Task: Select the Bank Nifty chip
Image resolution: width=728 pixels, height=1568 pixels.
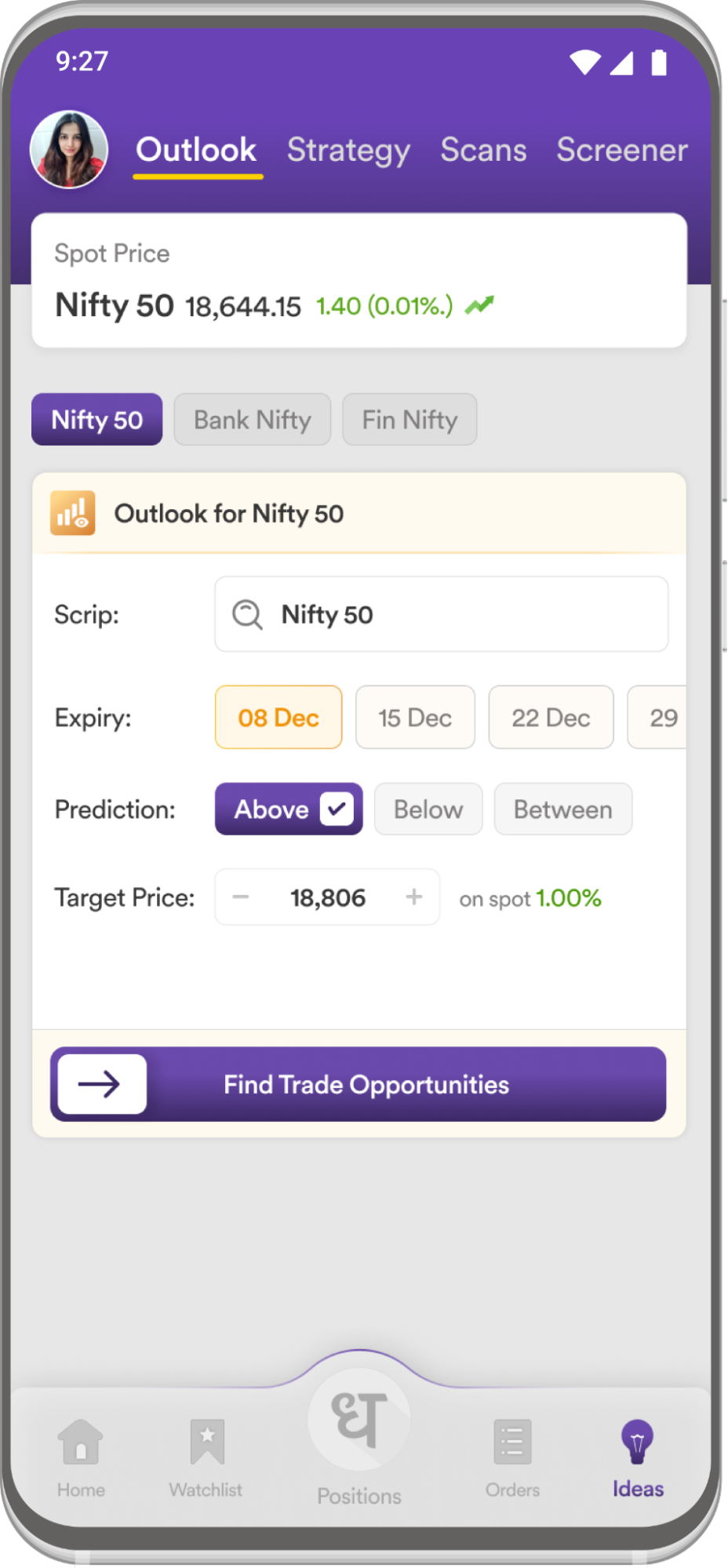Action: 253,420
